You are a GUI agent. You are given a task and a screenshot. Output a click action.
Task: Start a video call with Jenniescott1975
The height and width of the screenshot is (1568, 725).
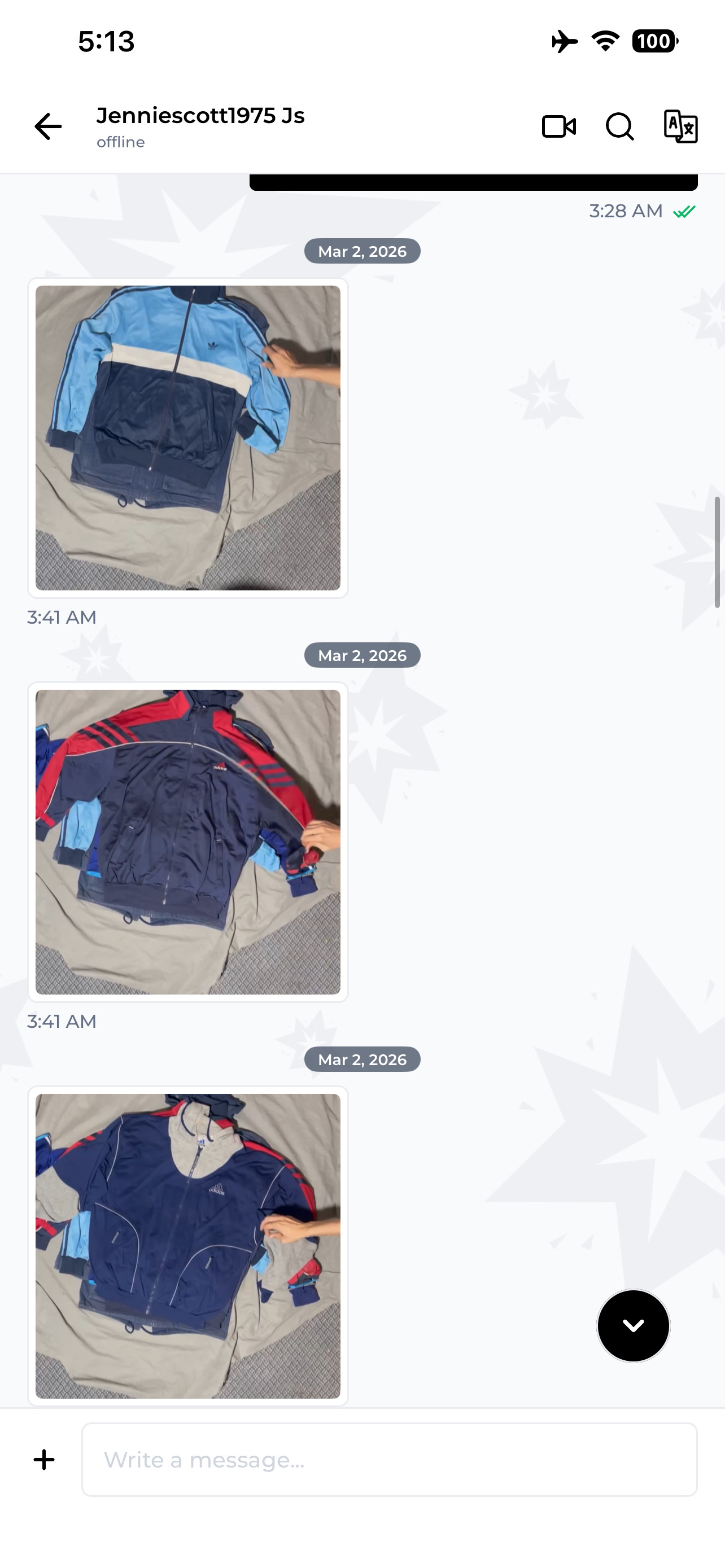tap(559, 126)
